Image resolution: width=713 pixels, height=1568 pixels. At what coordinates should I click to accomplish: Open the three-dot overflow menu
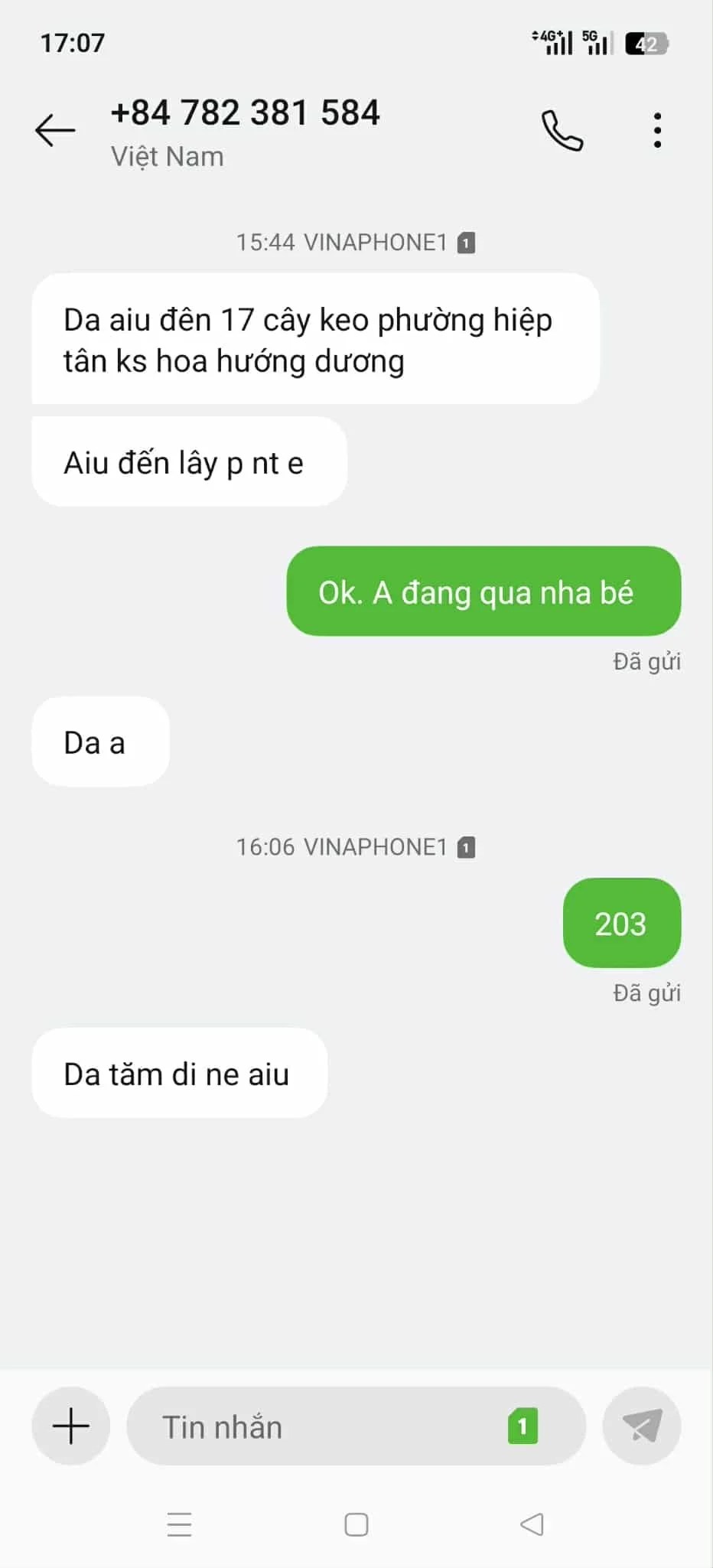point(657,130)
